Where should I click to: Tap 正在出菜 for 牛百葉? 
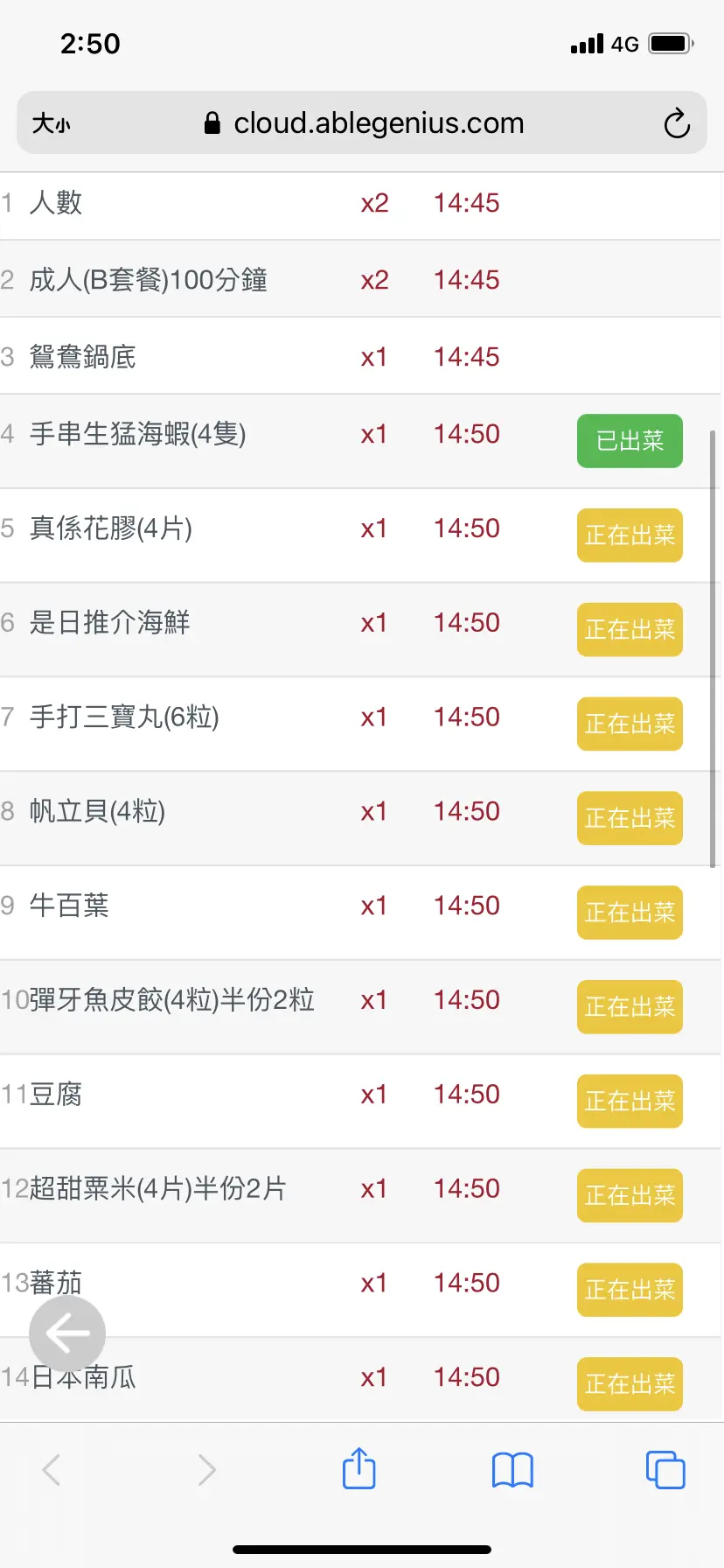tap(630, 913)
